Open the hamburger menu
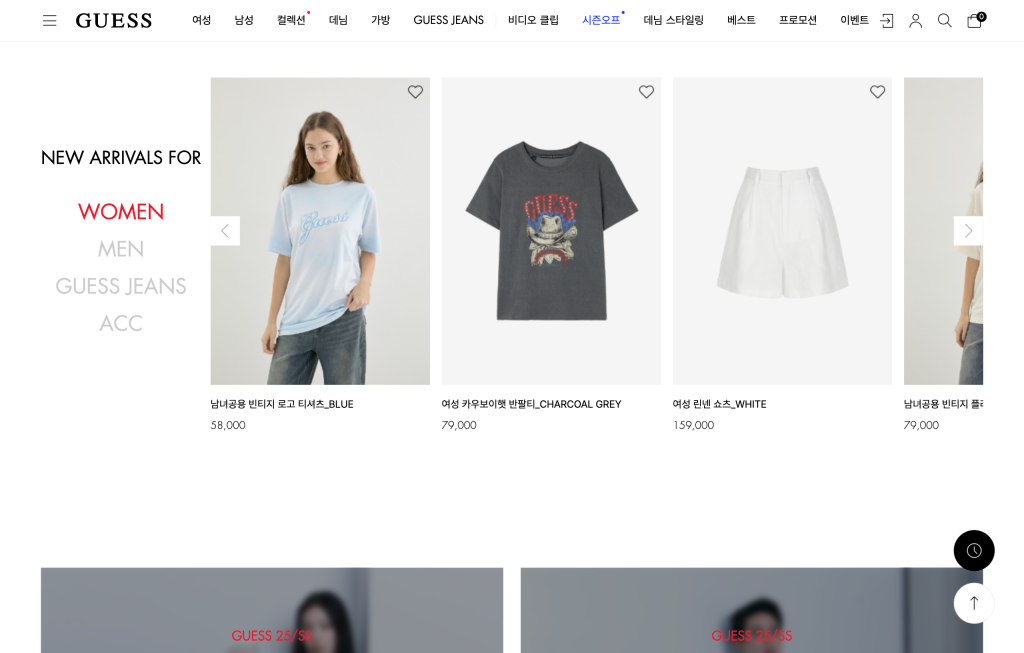Viewport: 1024px width, 653px height. tap(49, 20)
